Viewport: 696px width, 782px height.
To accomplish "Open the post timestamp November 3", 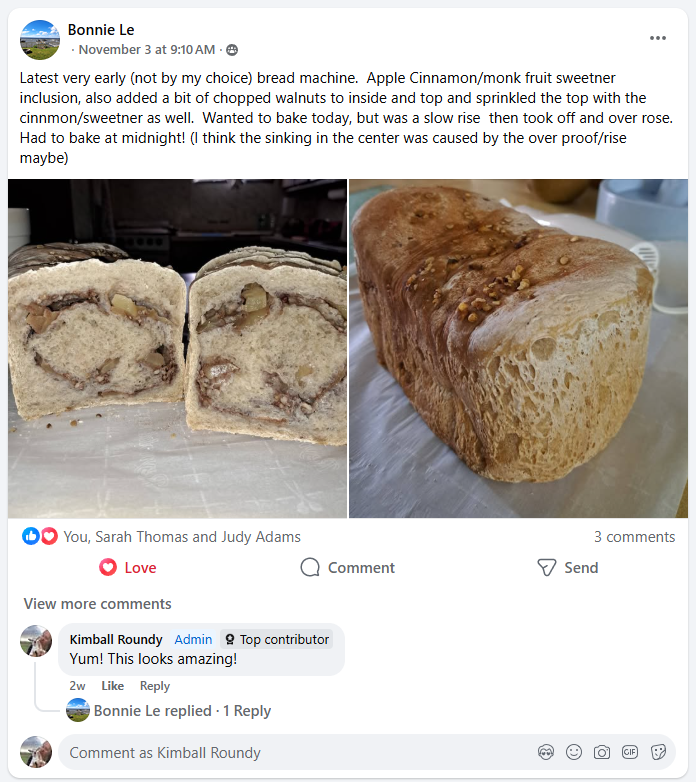I will pos(146,50).
